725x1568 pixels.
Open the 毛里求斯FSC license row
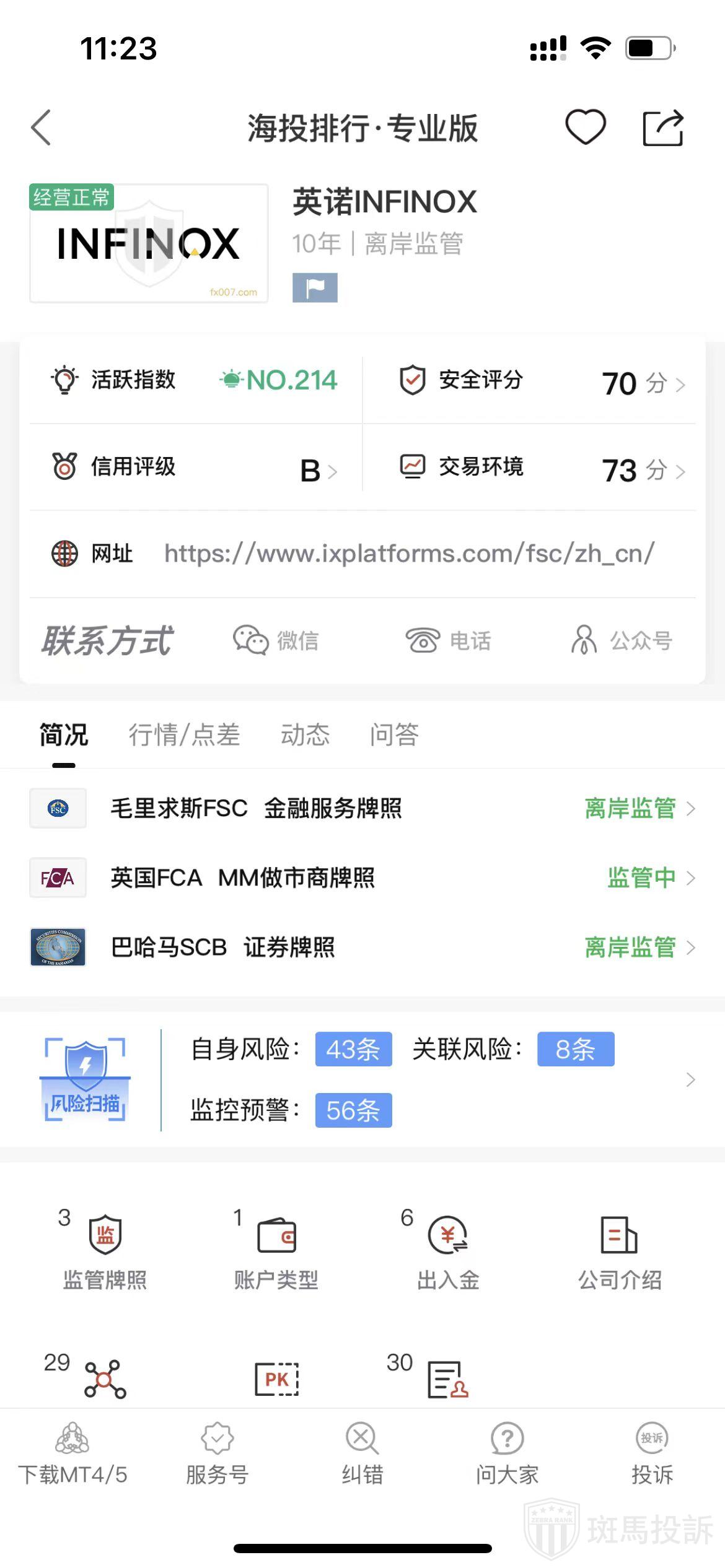click(362, 808)
